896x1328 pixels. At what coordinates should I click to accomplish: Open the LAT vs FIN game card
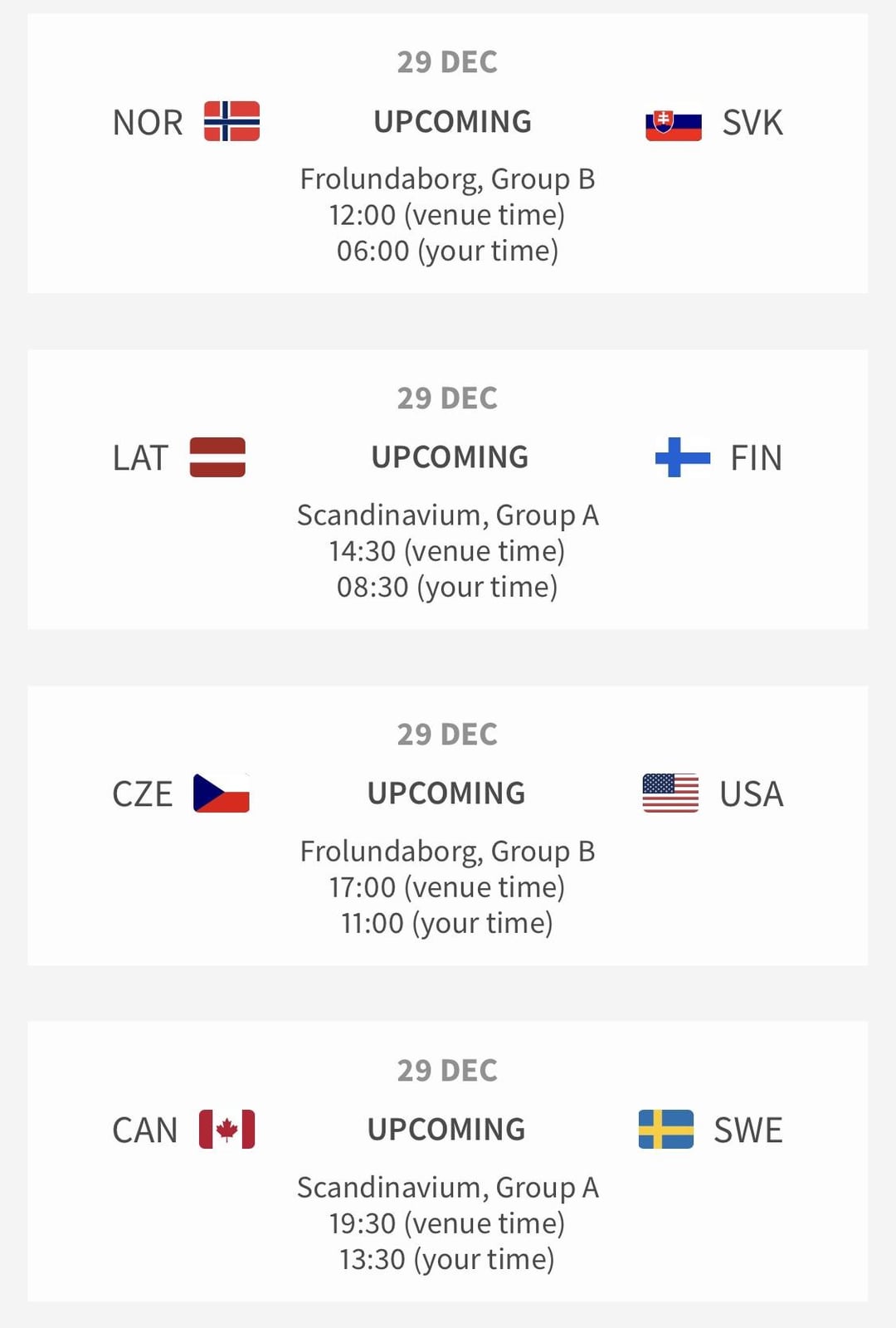pos(448,490)
